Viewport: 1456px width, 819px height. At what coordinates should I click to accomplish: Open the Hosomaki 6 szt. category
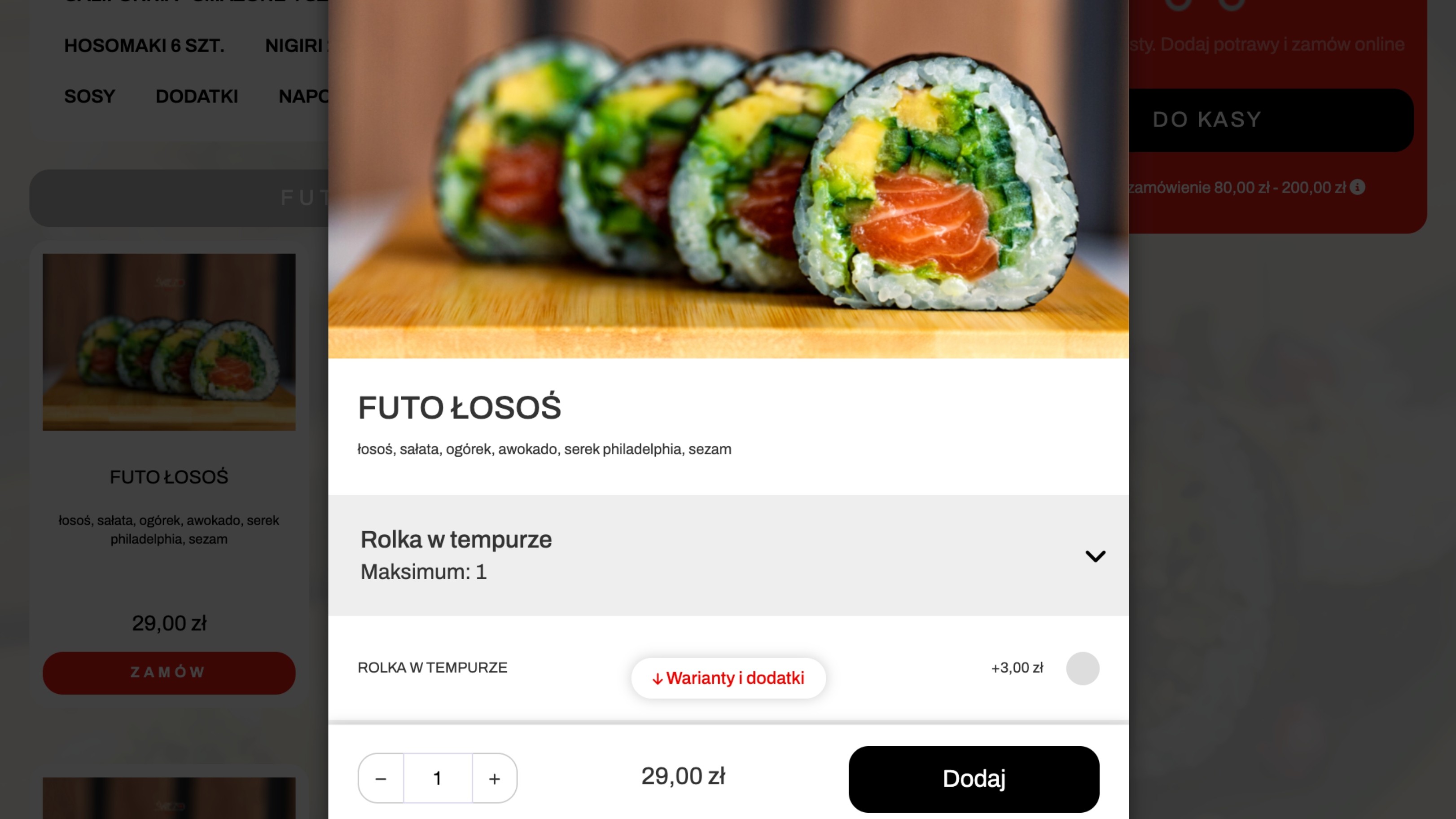[144, 46]
